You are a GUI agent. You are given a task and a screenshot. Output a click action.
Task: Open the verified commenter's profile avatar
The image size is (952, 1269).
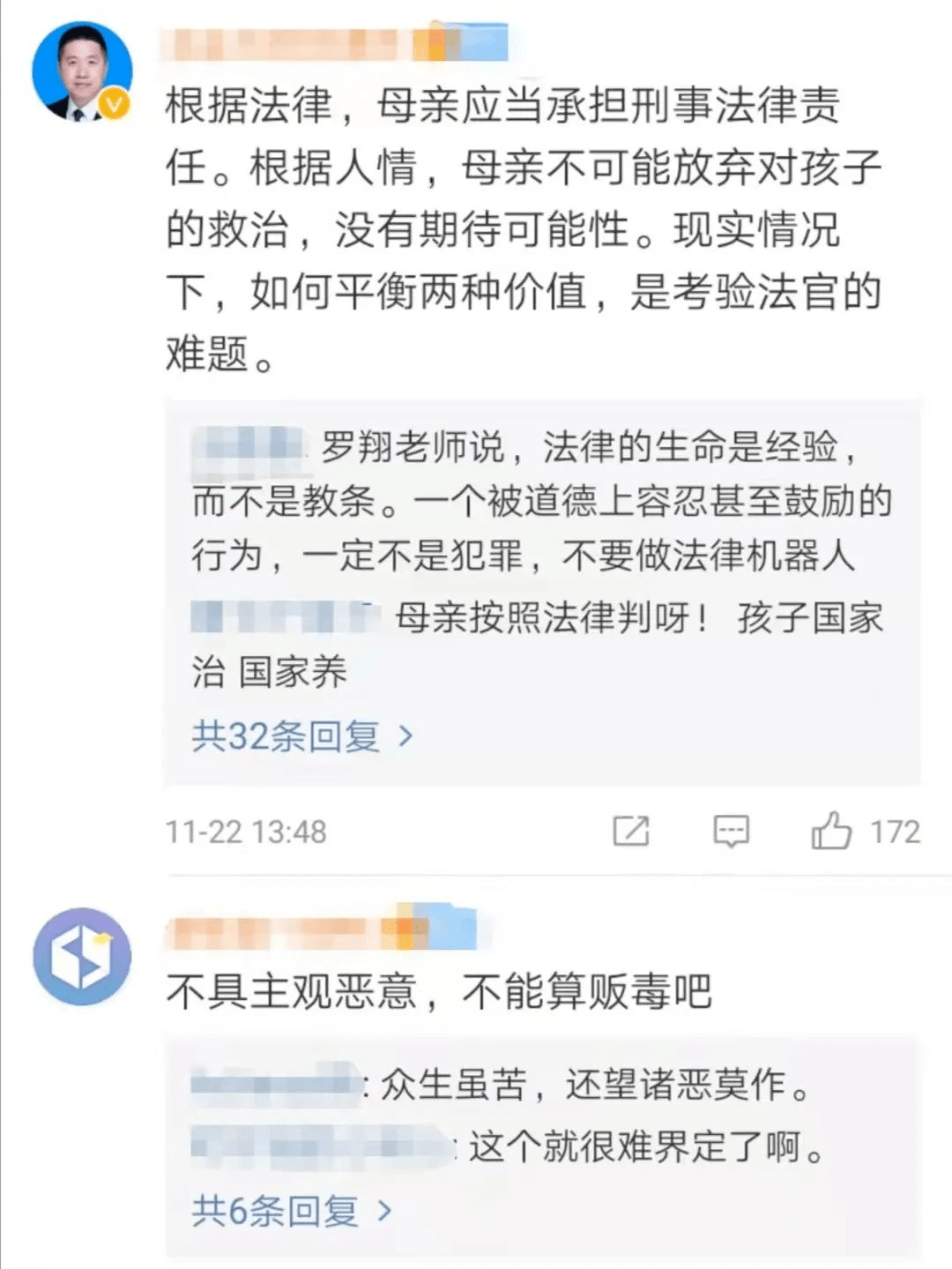pos(81,72)
